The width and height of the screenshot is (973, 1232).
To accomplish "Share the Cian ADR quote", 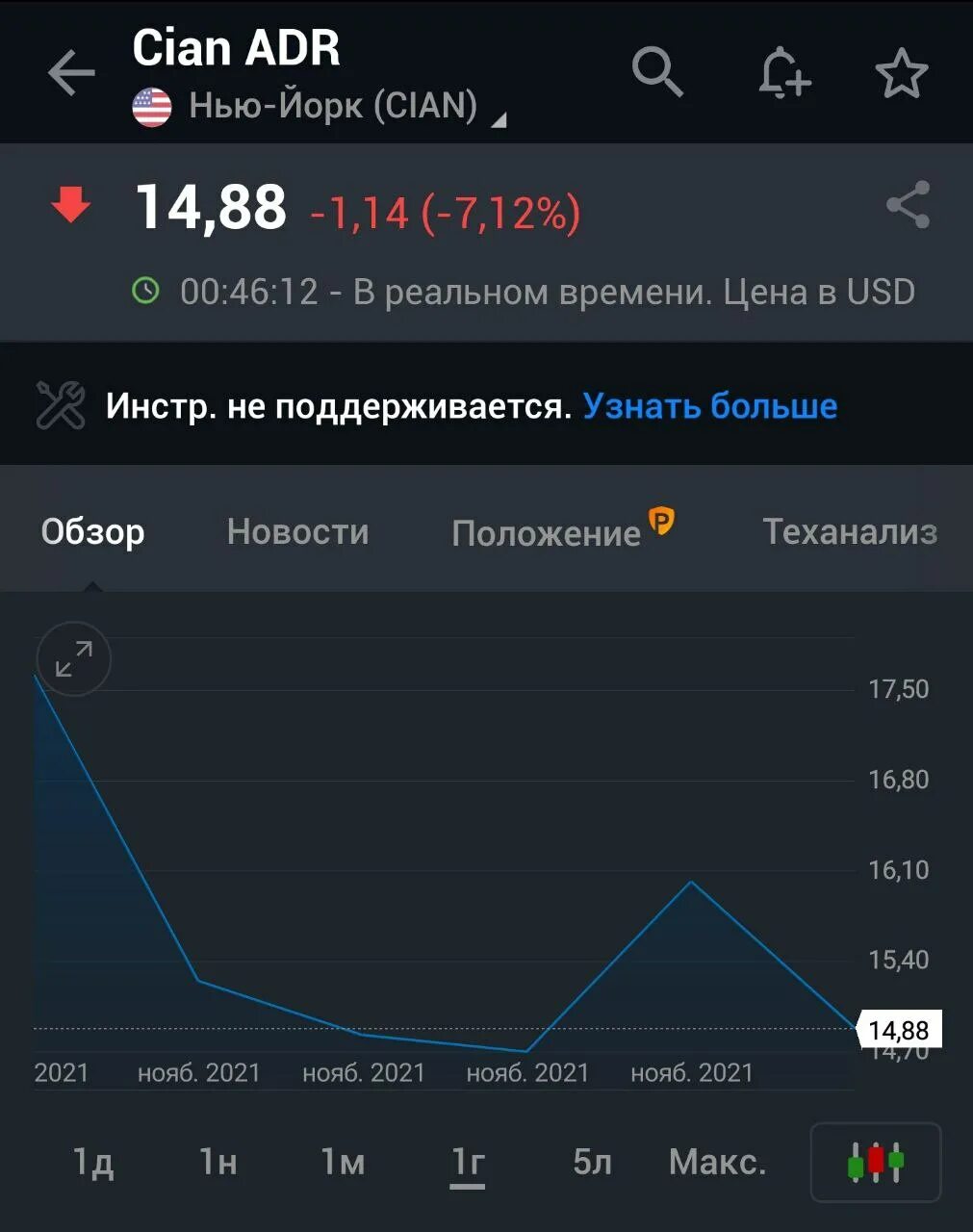I will 908,205.
